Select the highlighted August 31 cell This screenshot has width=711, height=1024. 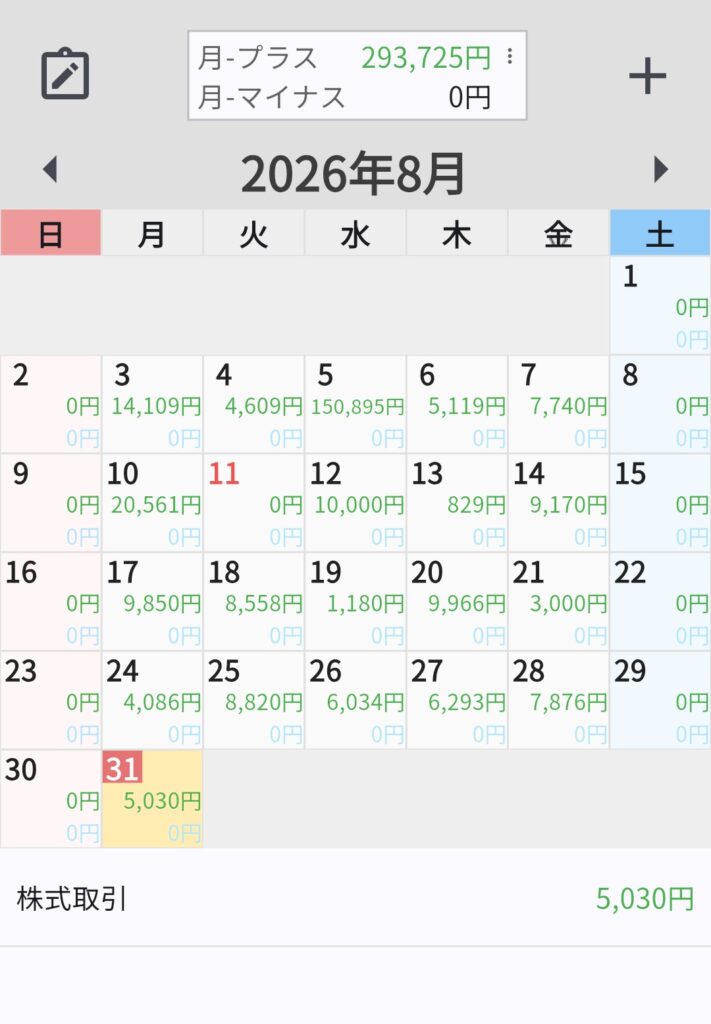click(153, 799)
